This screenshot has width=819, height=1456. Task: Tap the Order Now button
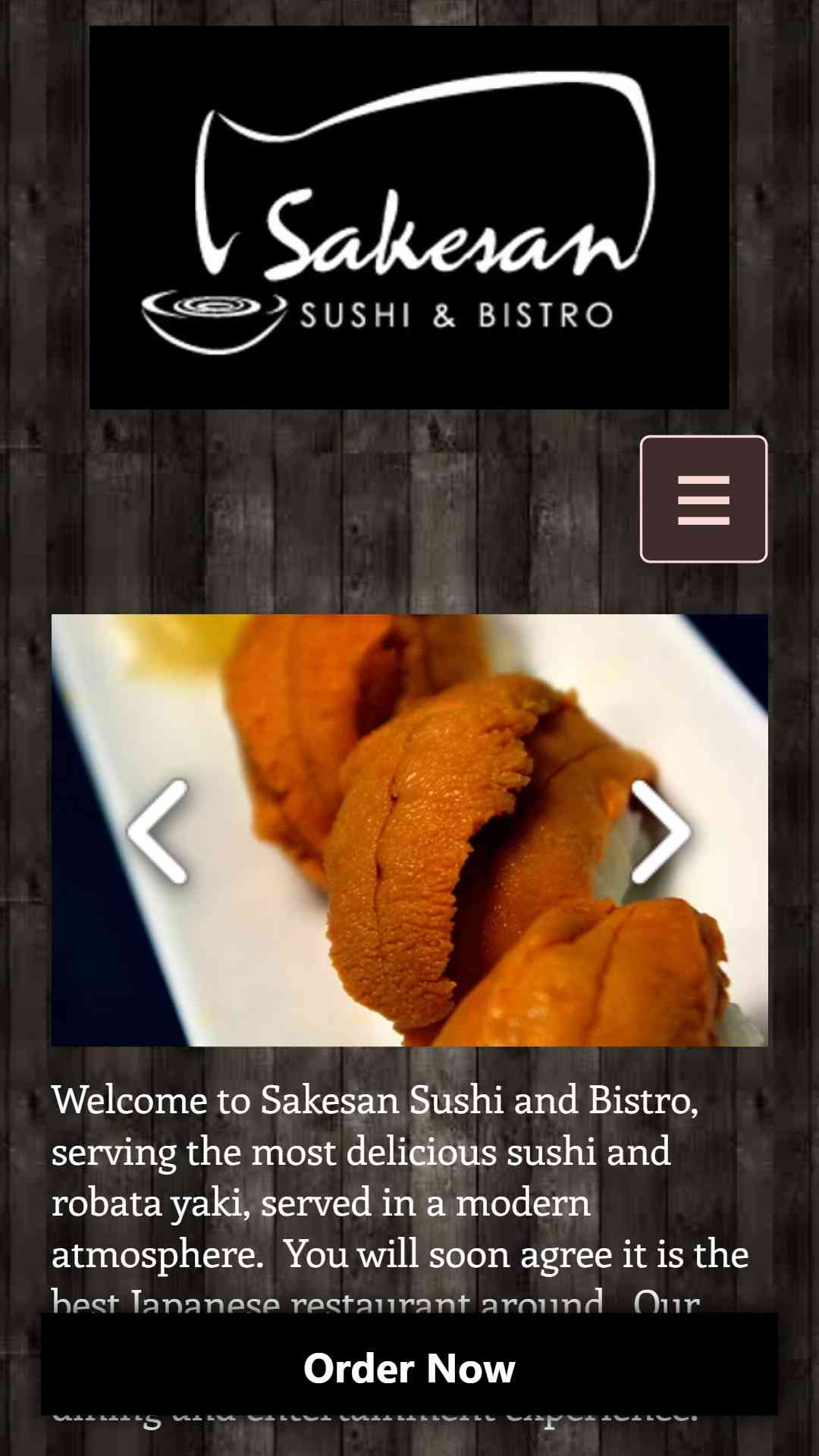coord(409,1368)
